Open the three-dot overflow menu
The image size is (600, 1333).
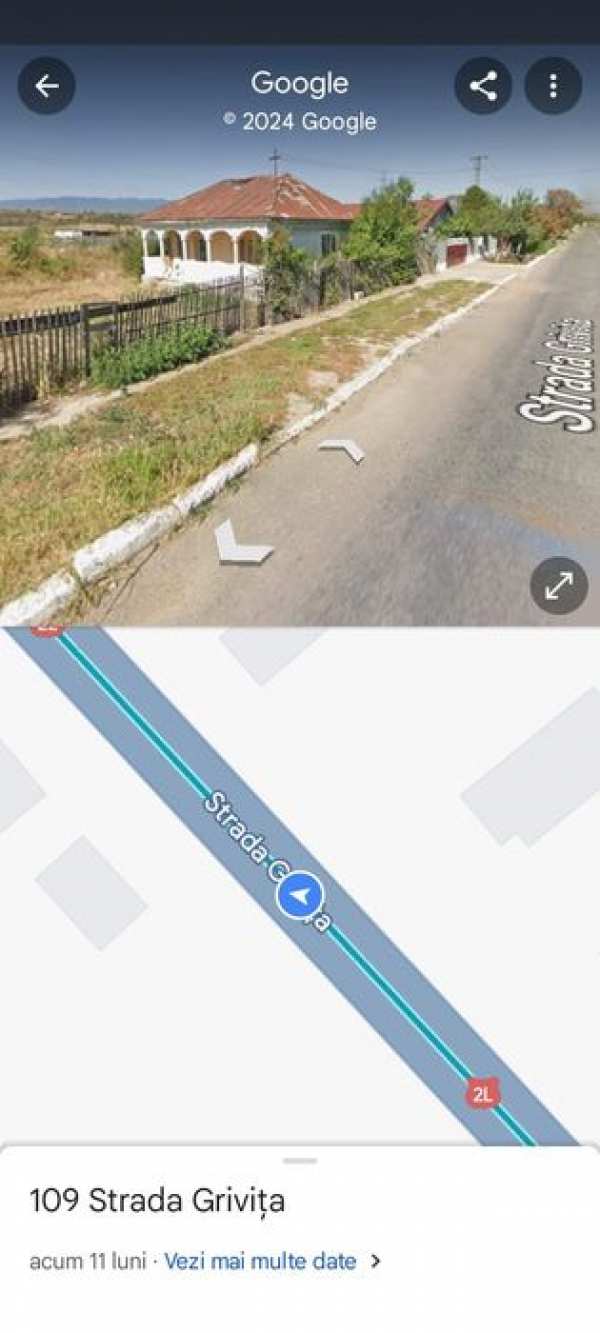pyautogui.click(x=553, y=86)
